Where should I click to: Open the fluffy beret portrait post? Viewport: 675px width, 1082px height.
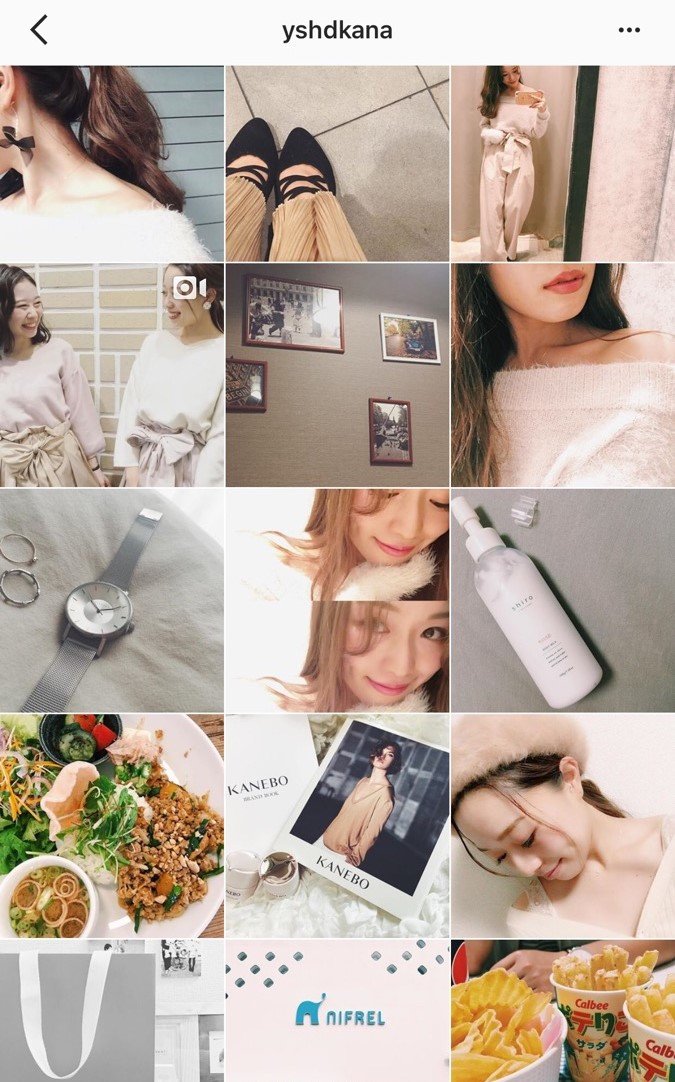562,825
